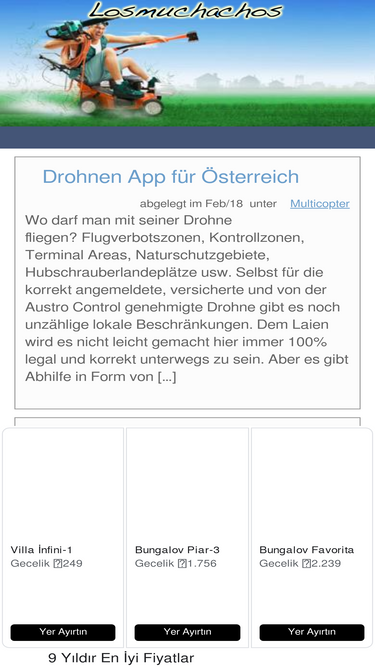The image size is (375, 667).
Task: View the Bungalov Piar-3 card
Action: click(188, 538)
